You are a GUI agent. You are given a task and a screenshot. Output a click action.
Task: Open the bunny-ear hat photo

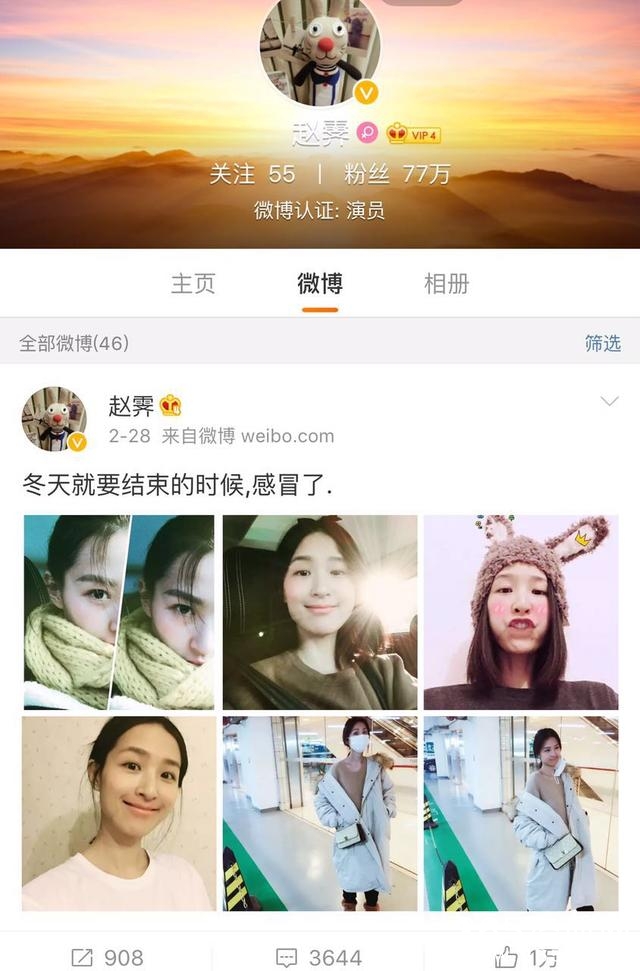coord(520,612)
